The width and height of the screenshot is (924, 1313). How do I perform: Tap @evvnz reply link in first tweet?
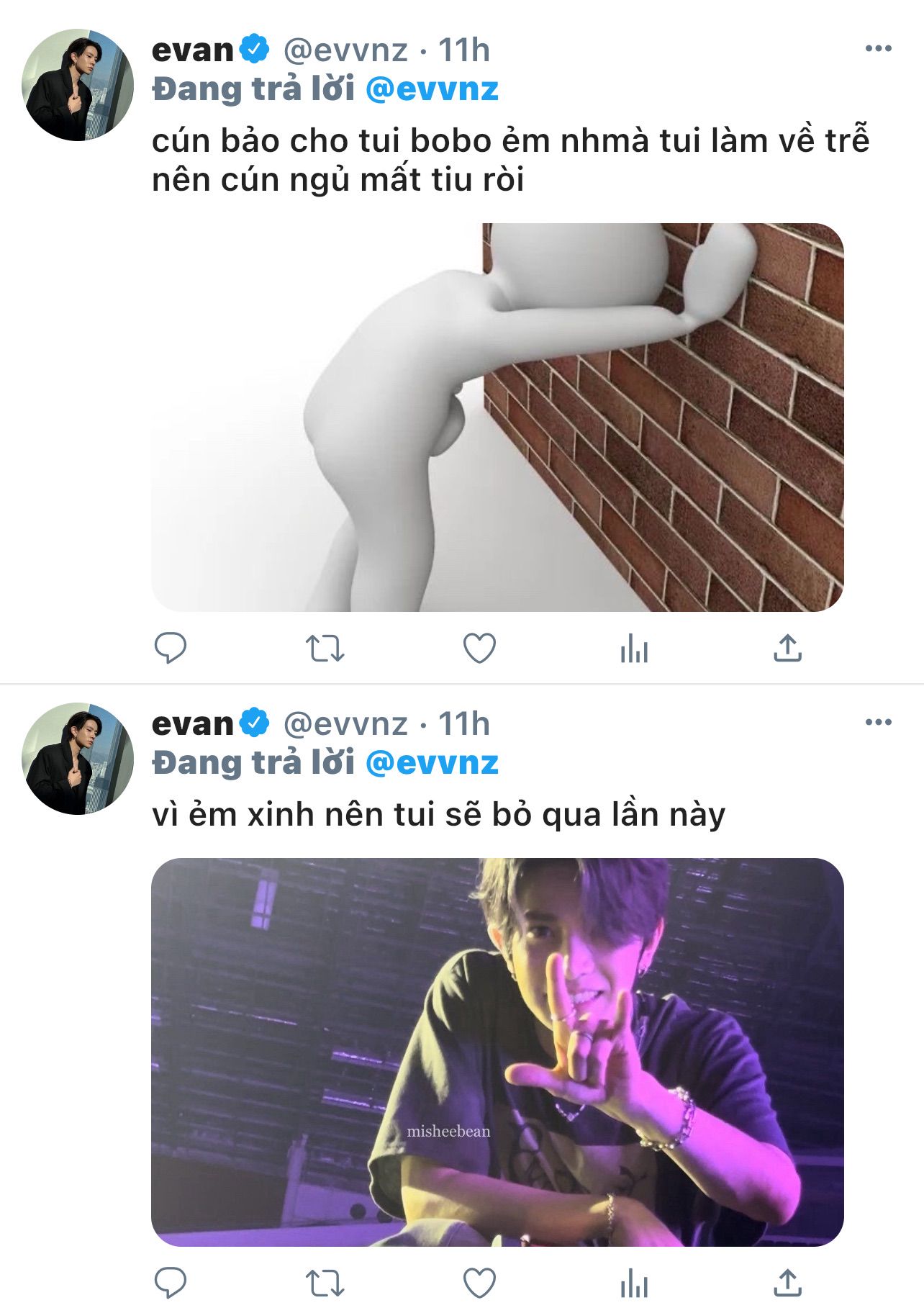(432, 89)
